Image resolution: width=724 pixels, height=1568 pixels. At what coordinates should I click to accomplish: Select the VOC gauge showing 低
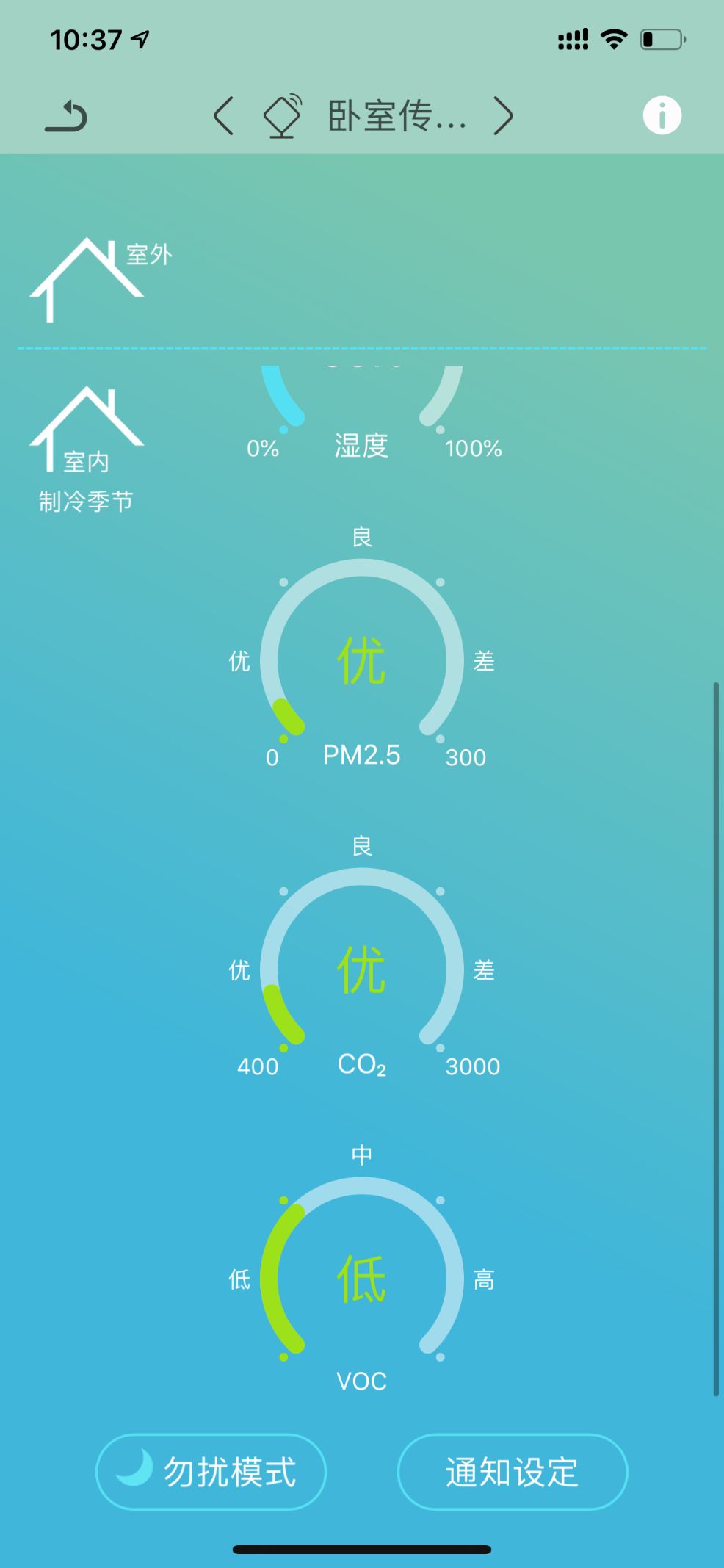coord(361,1276)
